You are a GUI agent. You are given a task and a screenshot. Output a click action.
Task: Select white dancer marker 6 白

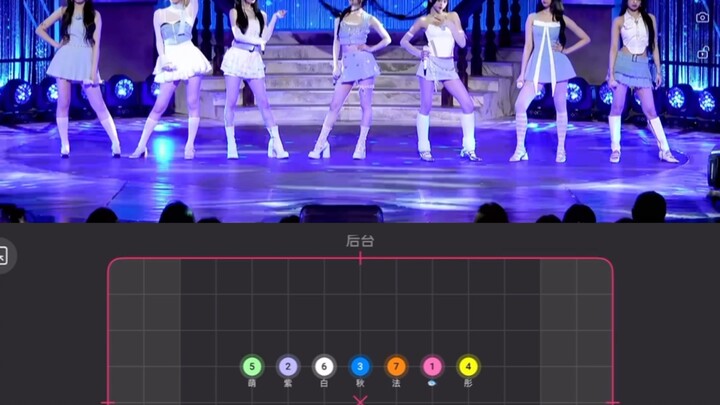pyautogui.click(x=324, y=367)
